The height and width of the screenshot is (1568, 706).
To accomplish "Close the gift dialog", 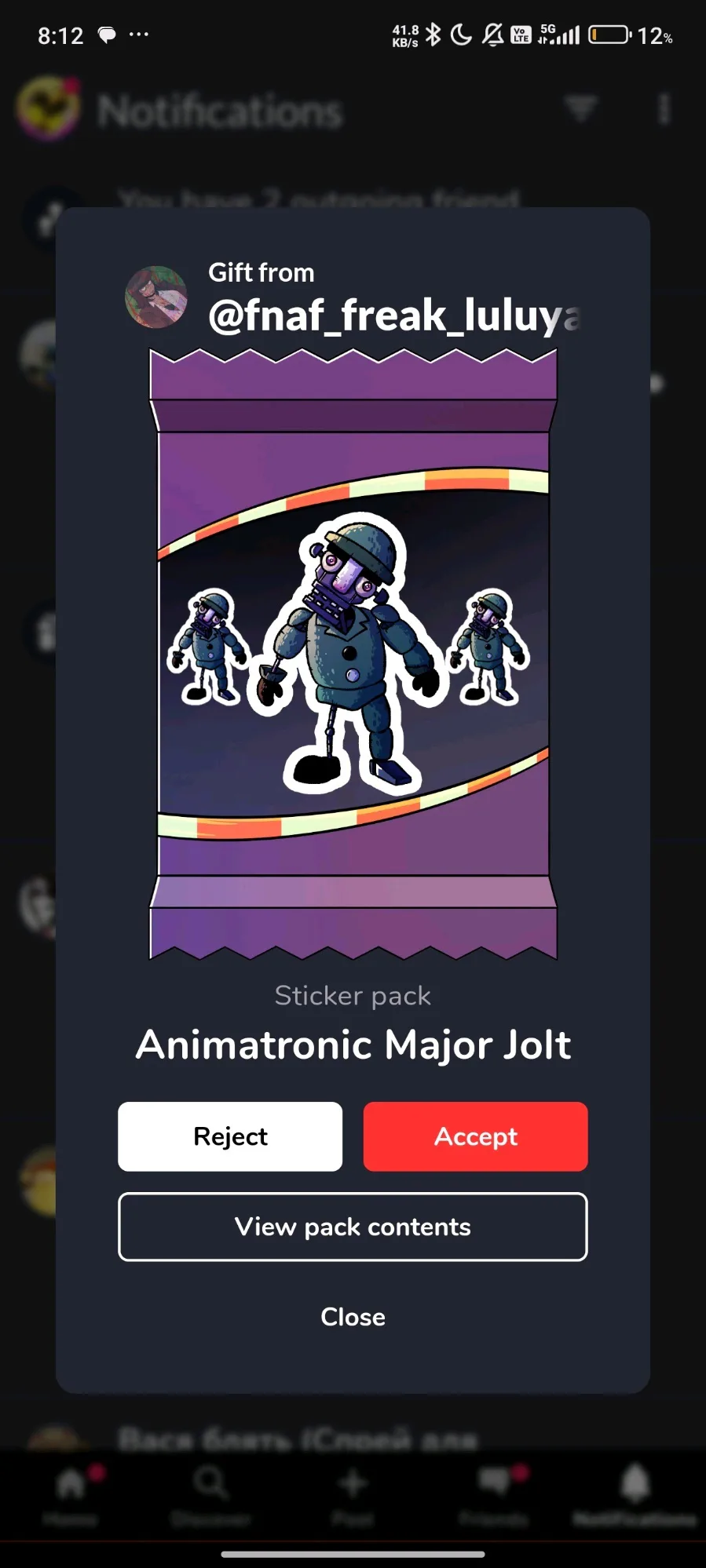I will coord(353,1316).
